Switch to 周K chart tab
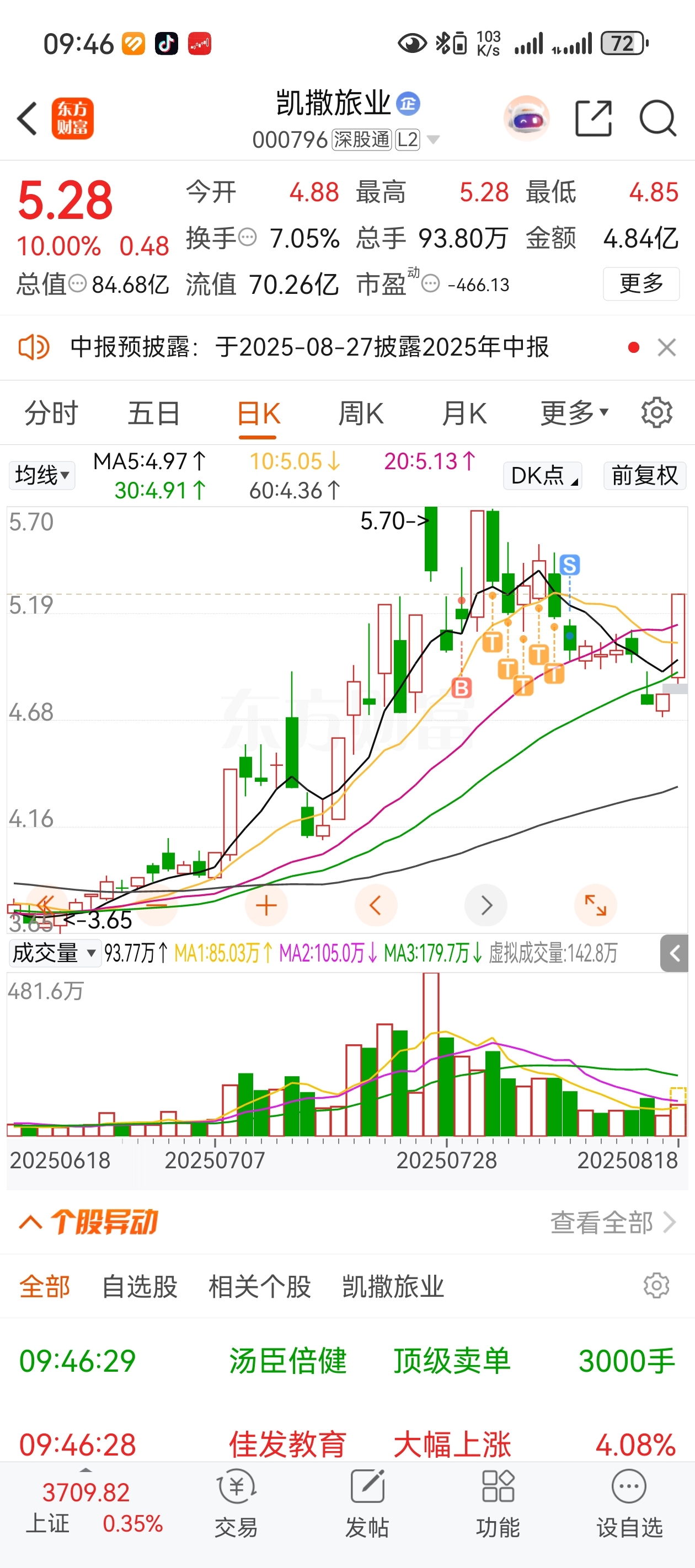This screenshot has height=1568, width=695. pyautogui.click(x=361, y=414)
